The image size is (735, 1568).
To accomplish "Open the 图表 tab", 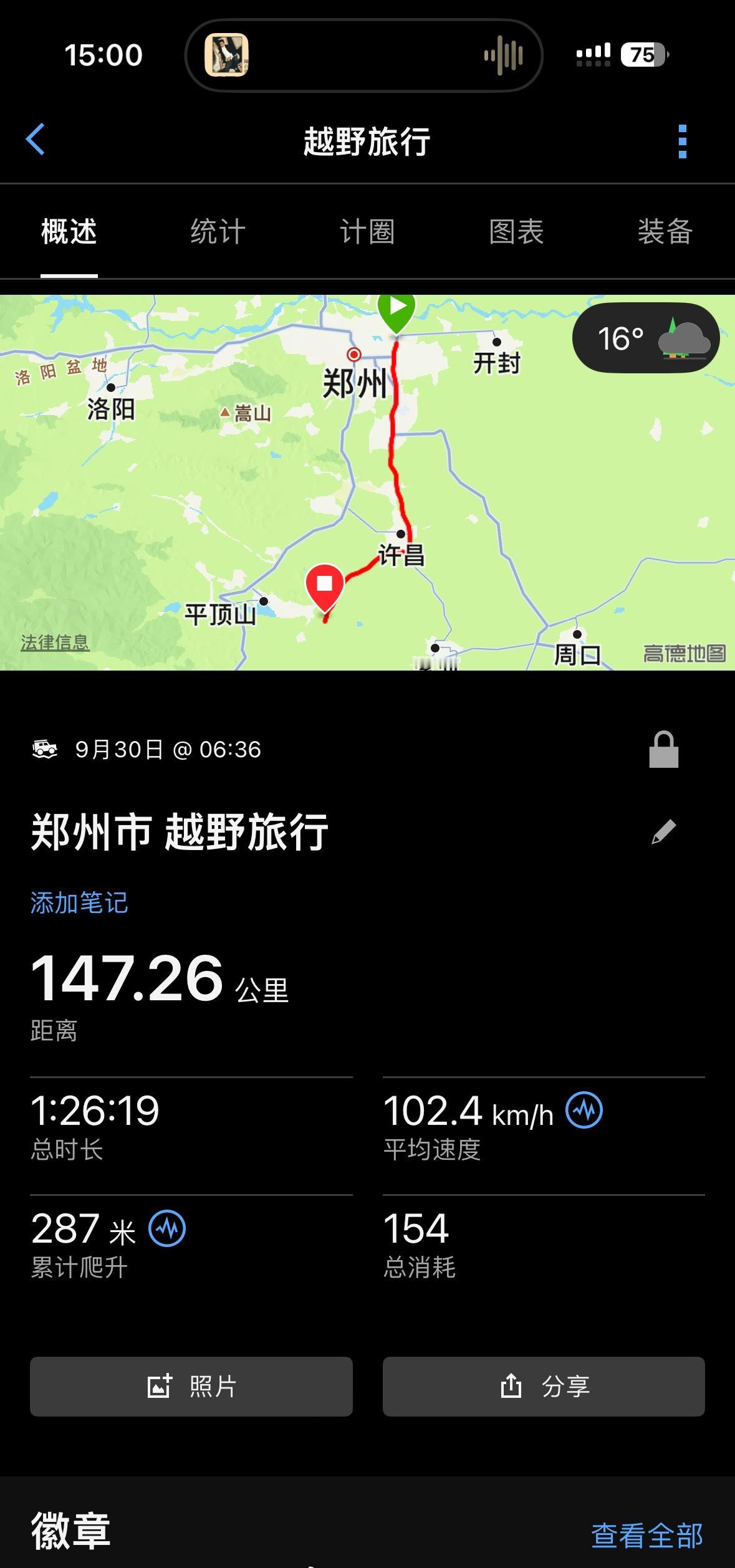I will coord(516,232).
